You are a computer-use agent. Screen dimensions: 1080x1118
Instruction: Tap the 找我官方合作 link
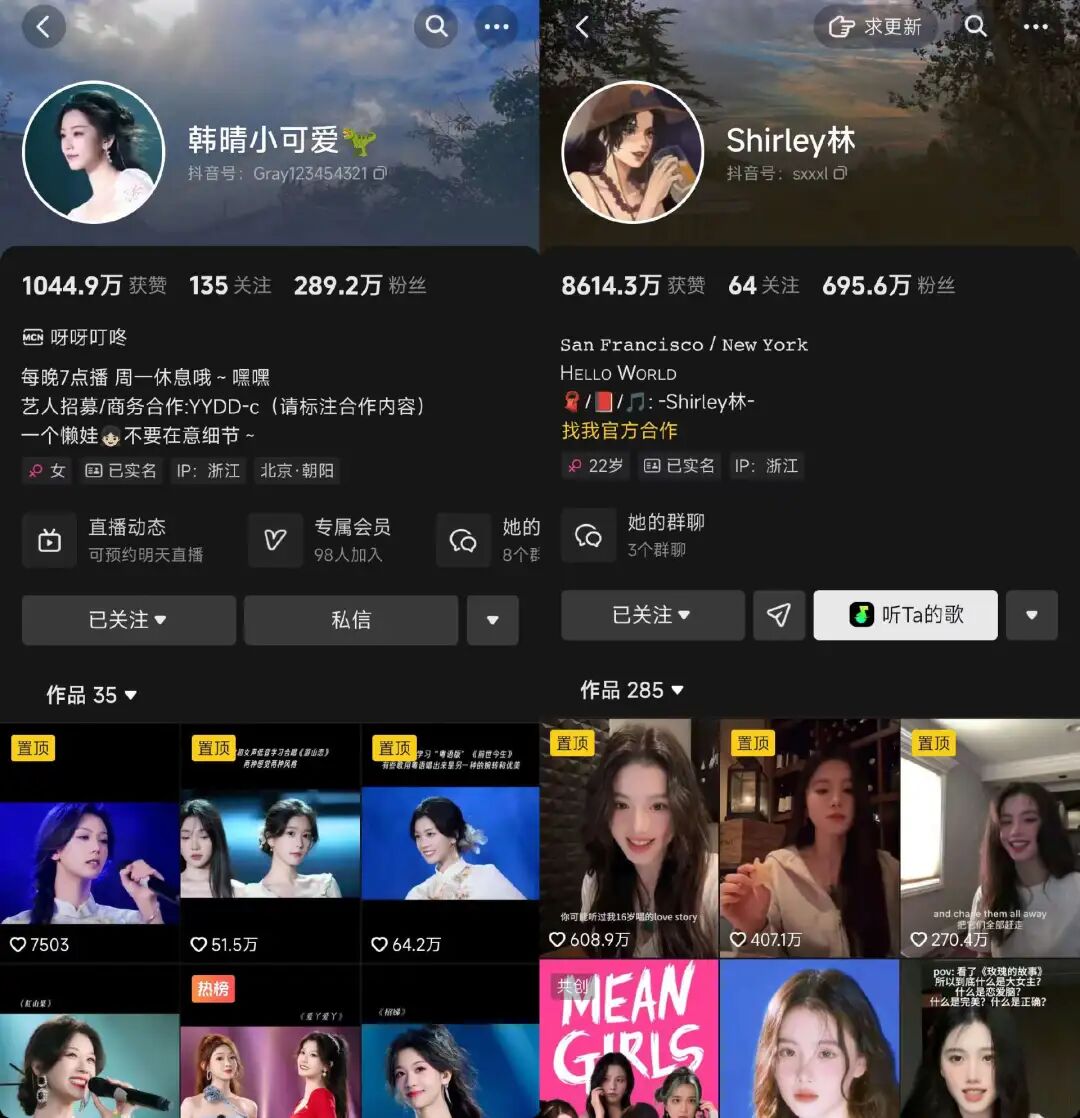[x=619, y=431]
